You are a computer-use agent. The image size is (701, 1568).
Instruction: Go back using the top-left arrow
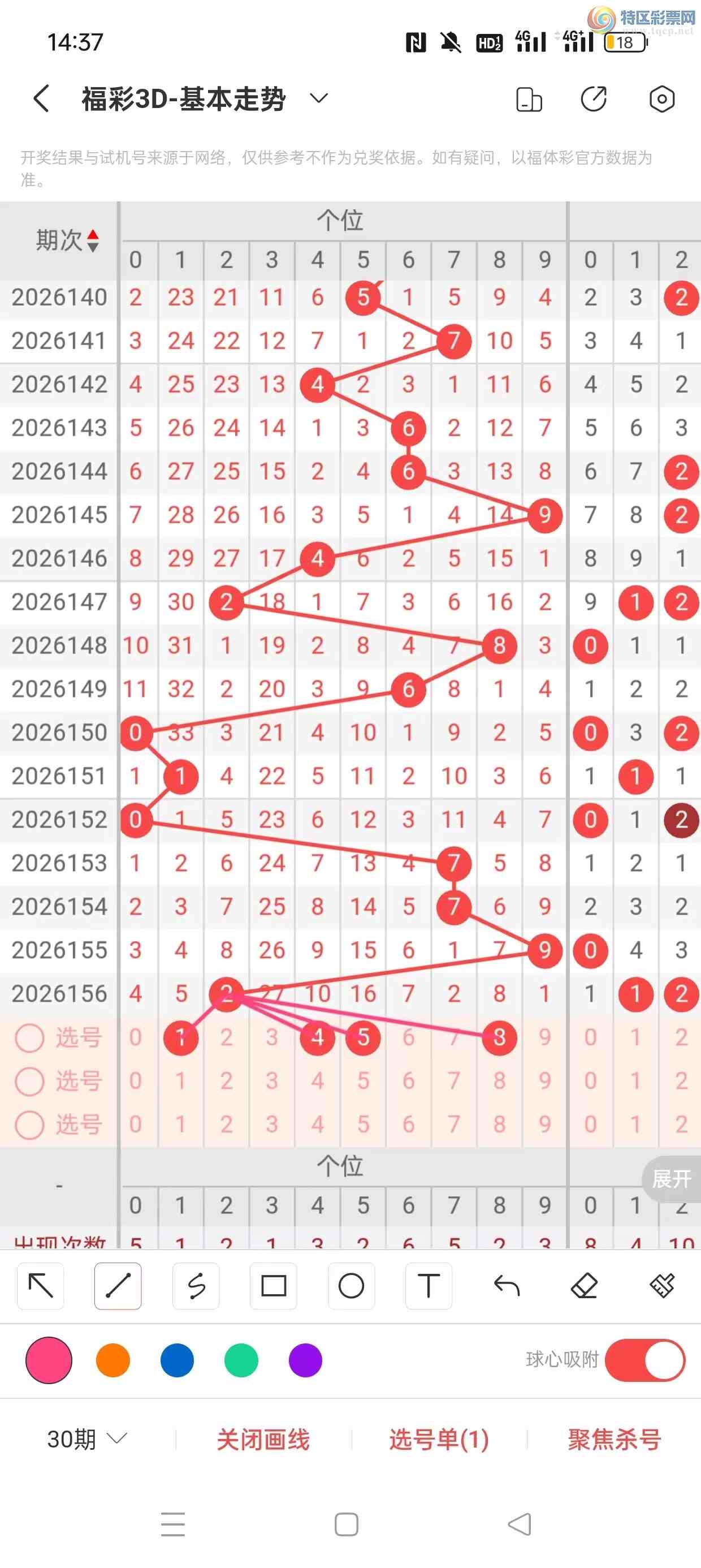[41, 98]
